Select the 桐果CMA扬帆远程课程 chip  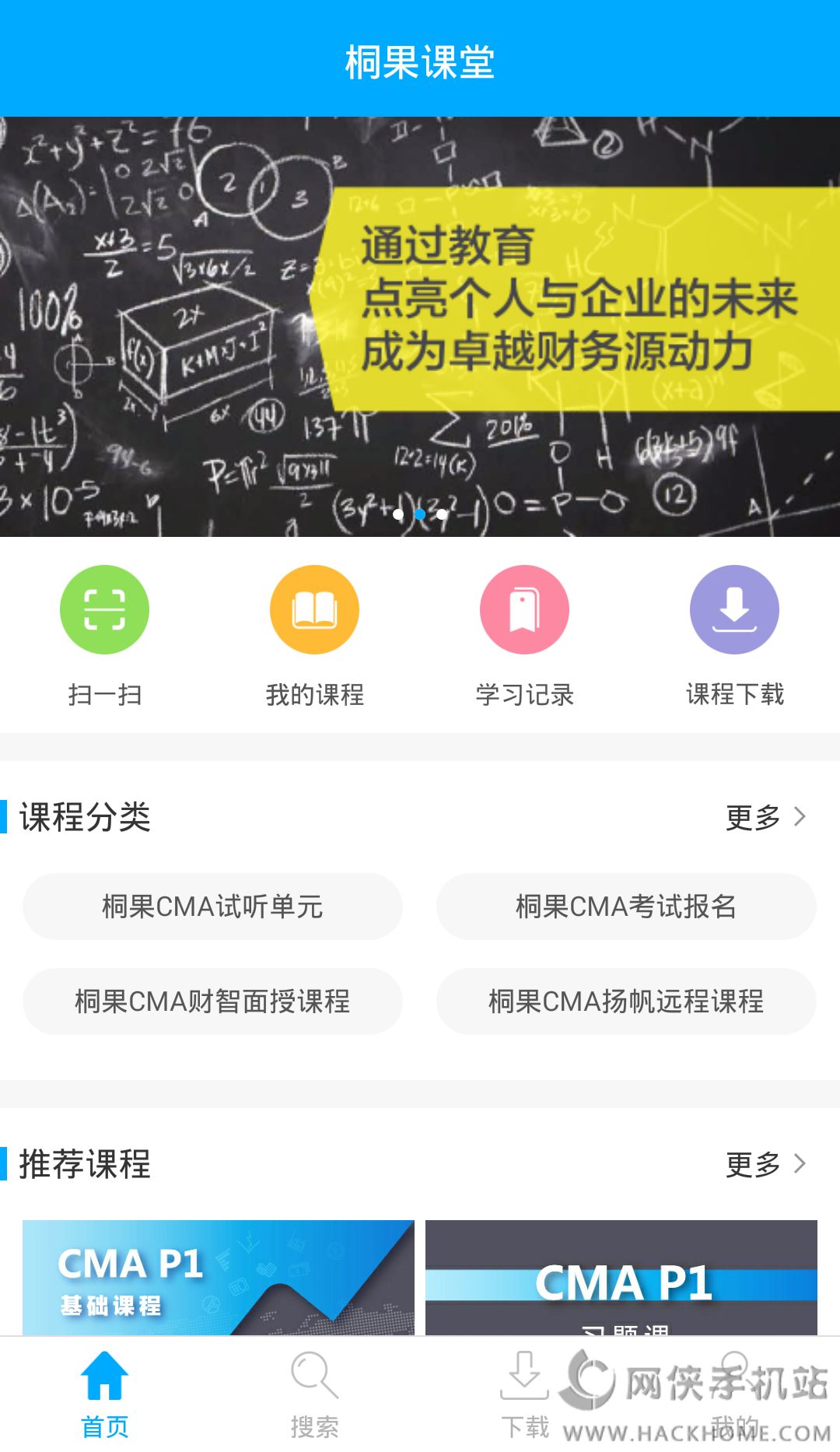click(x=626, y=1001)
